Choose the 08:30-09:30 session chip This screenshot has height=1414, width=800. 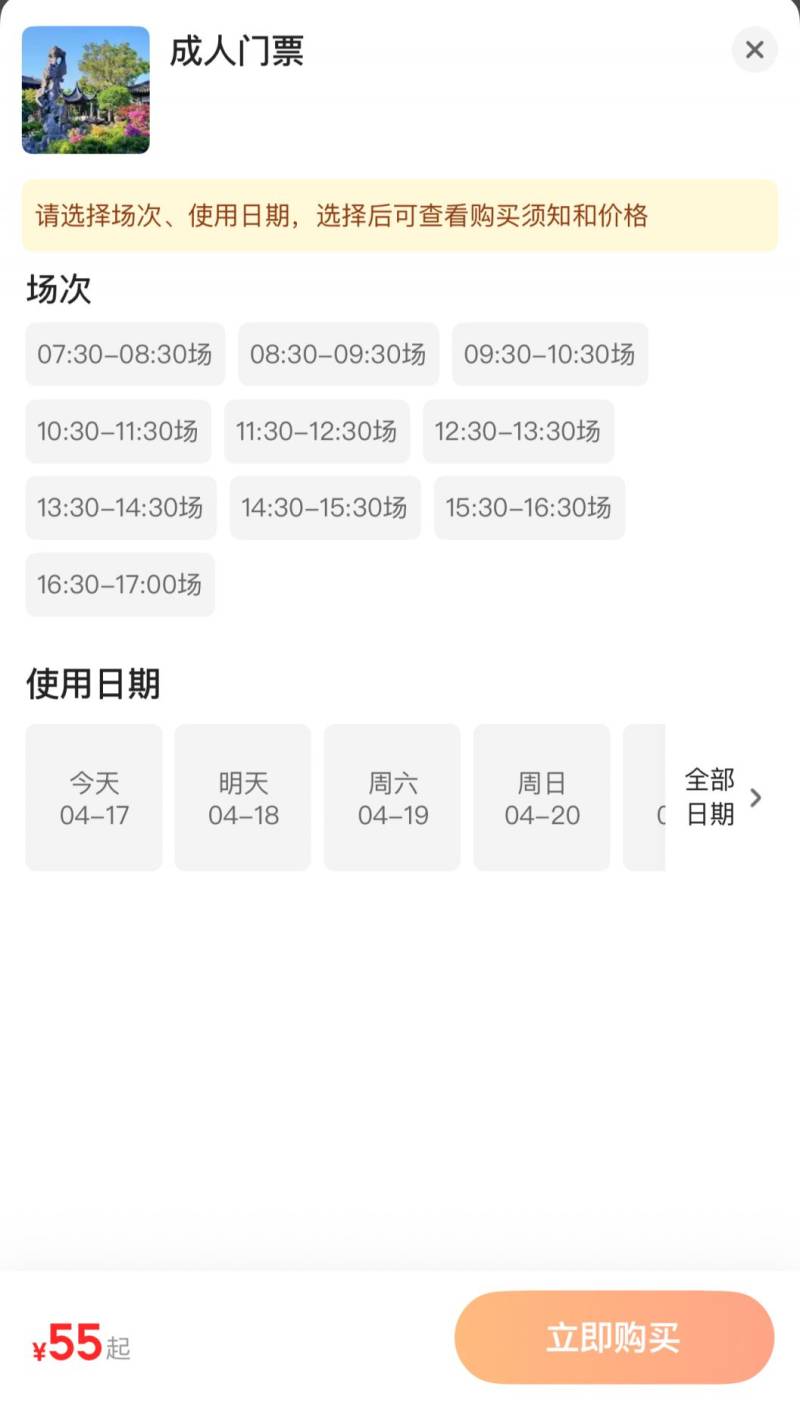pos(338,354)
